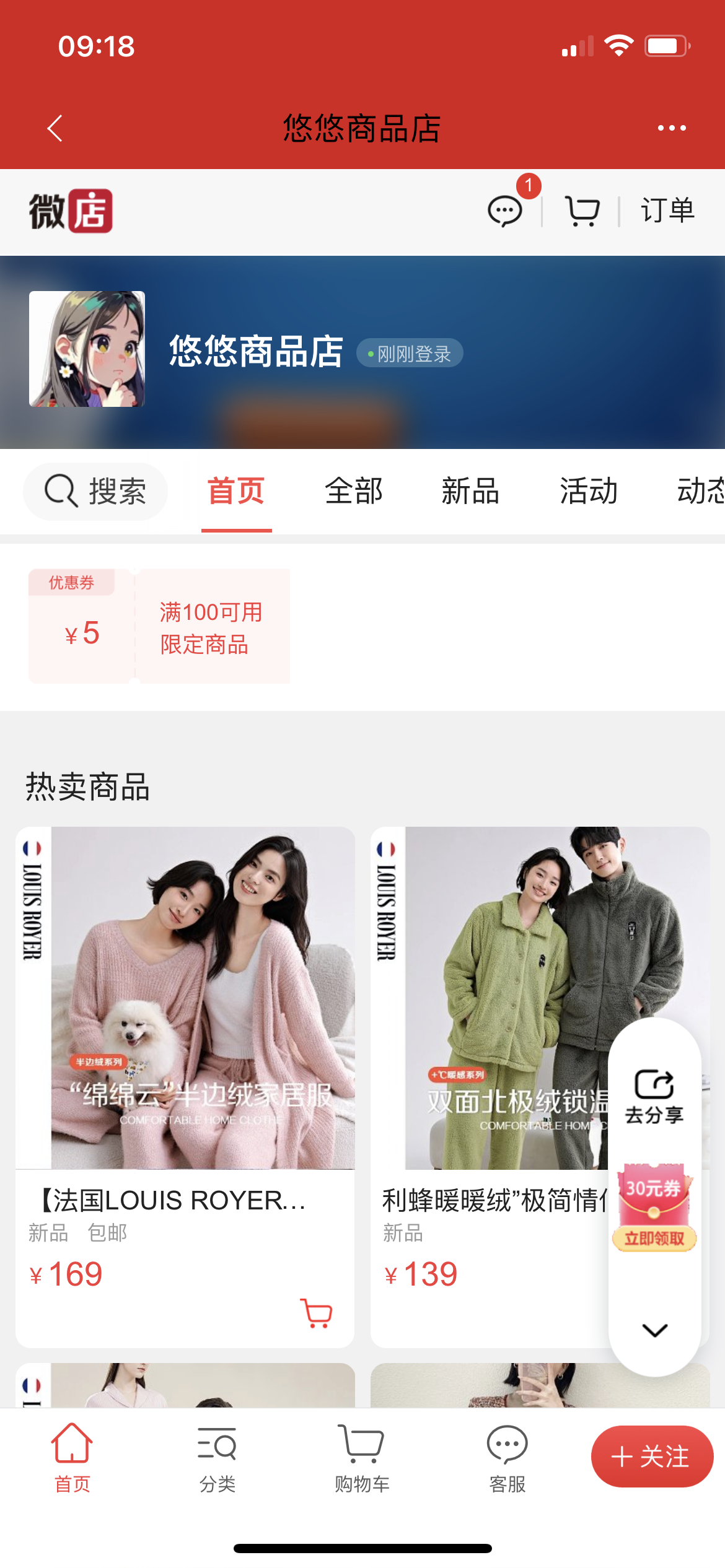Claim the 30元券 立即领取 coupon
725x1568 pixels.
click(x=654, y=1208)
